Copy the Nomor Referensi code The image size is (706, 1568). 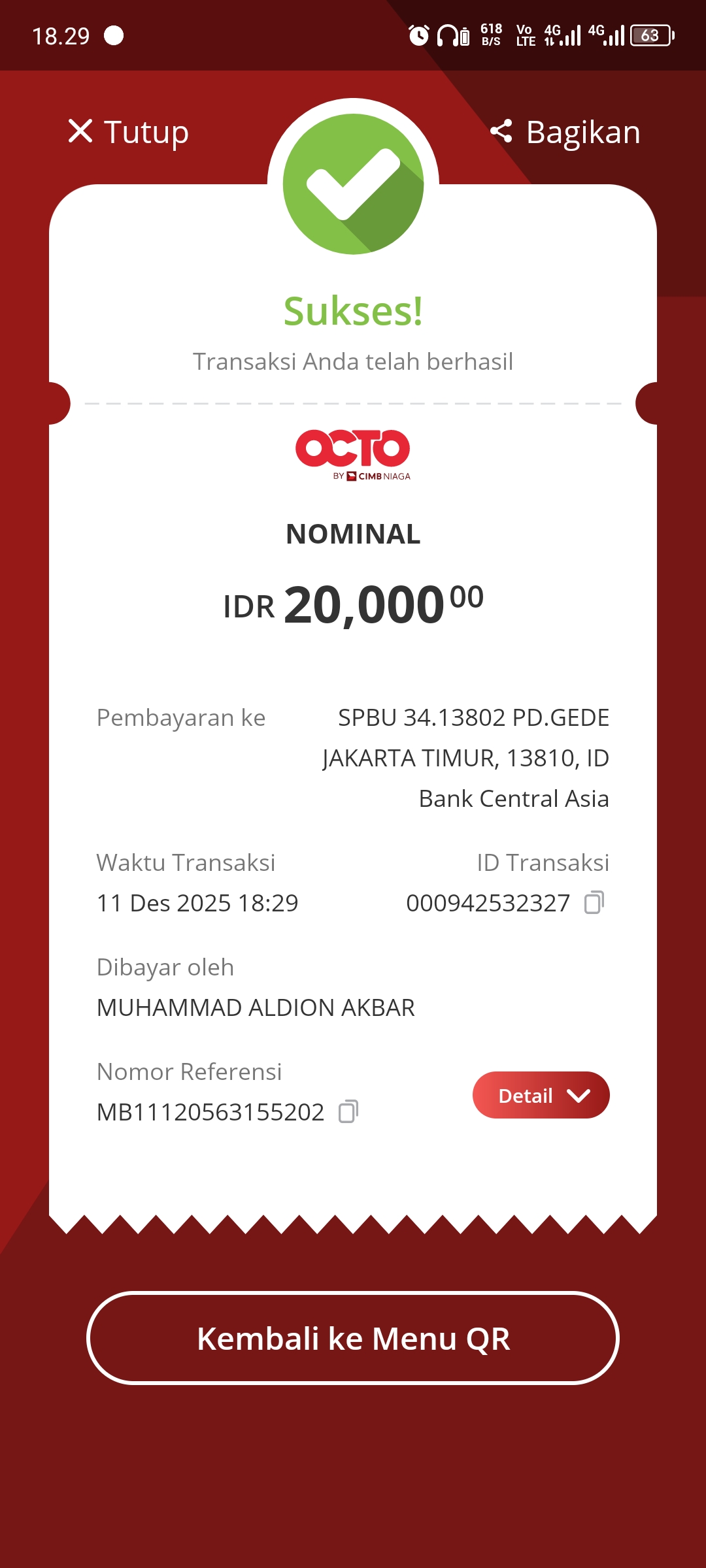click(x=348, y=1112)
